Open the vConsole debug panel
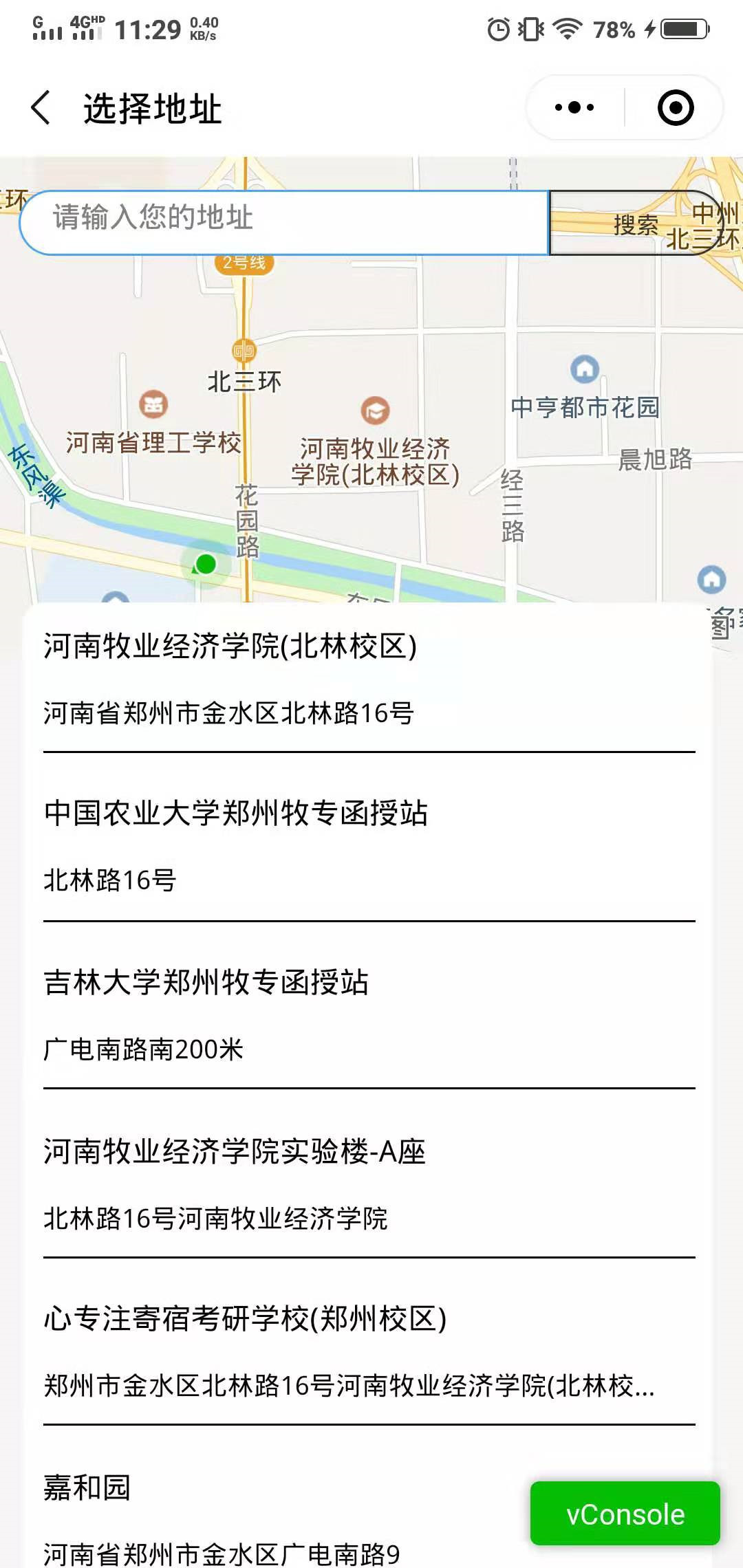The height and width of the screenshot is (1568, 743). pos(625,1514)
